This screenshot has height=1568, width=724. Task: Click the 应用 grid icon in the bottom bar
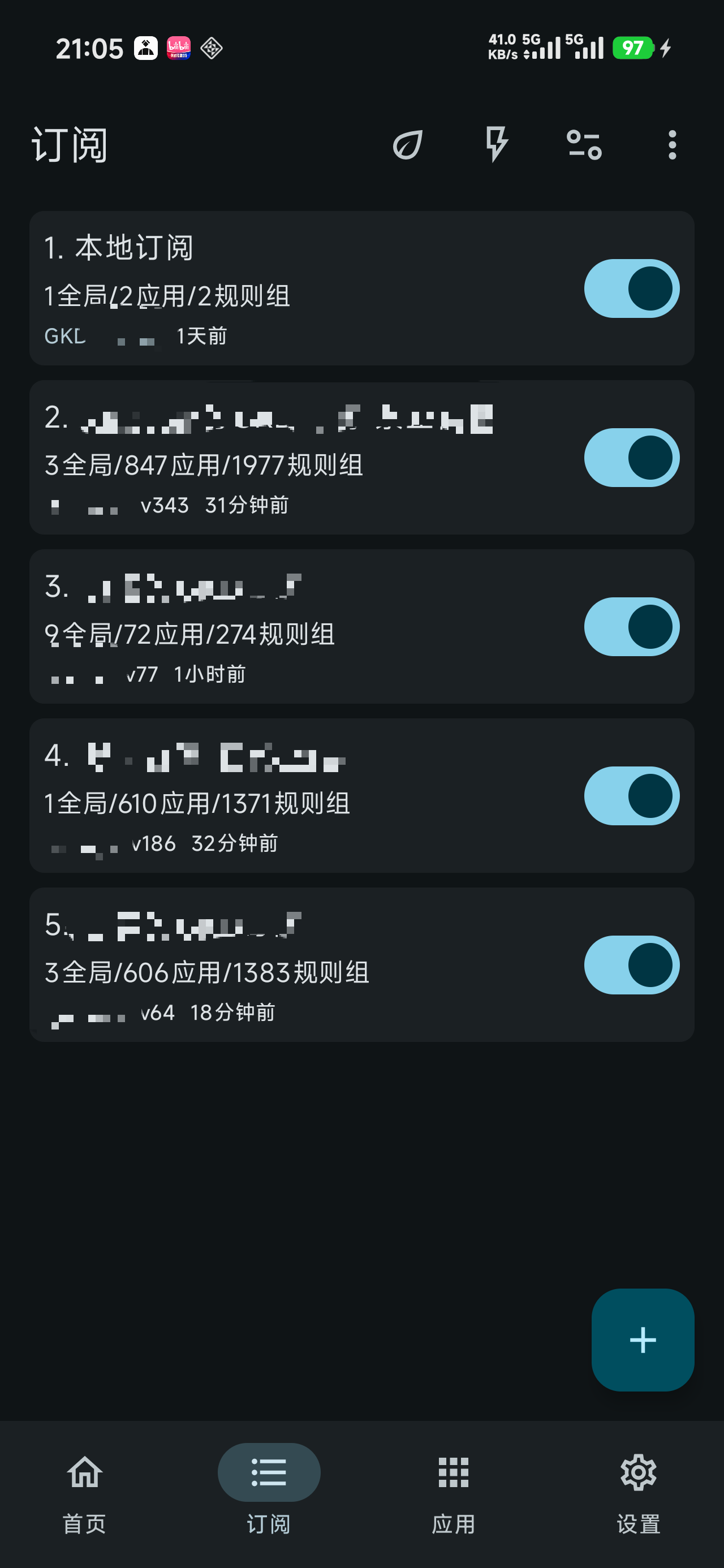pos(453,1472)
